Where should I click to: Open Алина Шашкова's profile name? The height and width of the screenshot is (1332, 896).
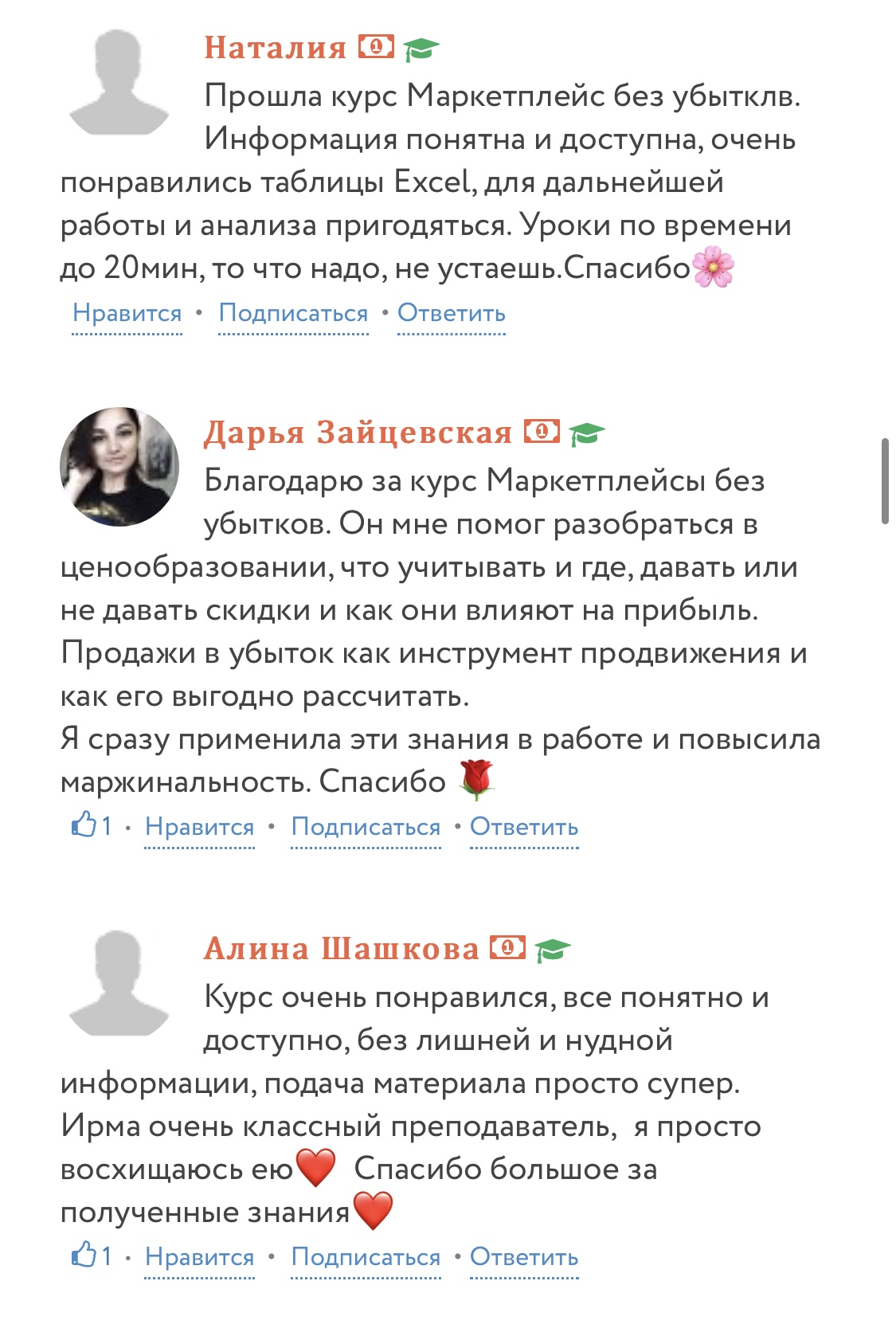341,949
